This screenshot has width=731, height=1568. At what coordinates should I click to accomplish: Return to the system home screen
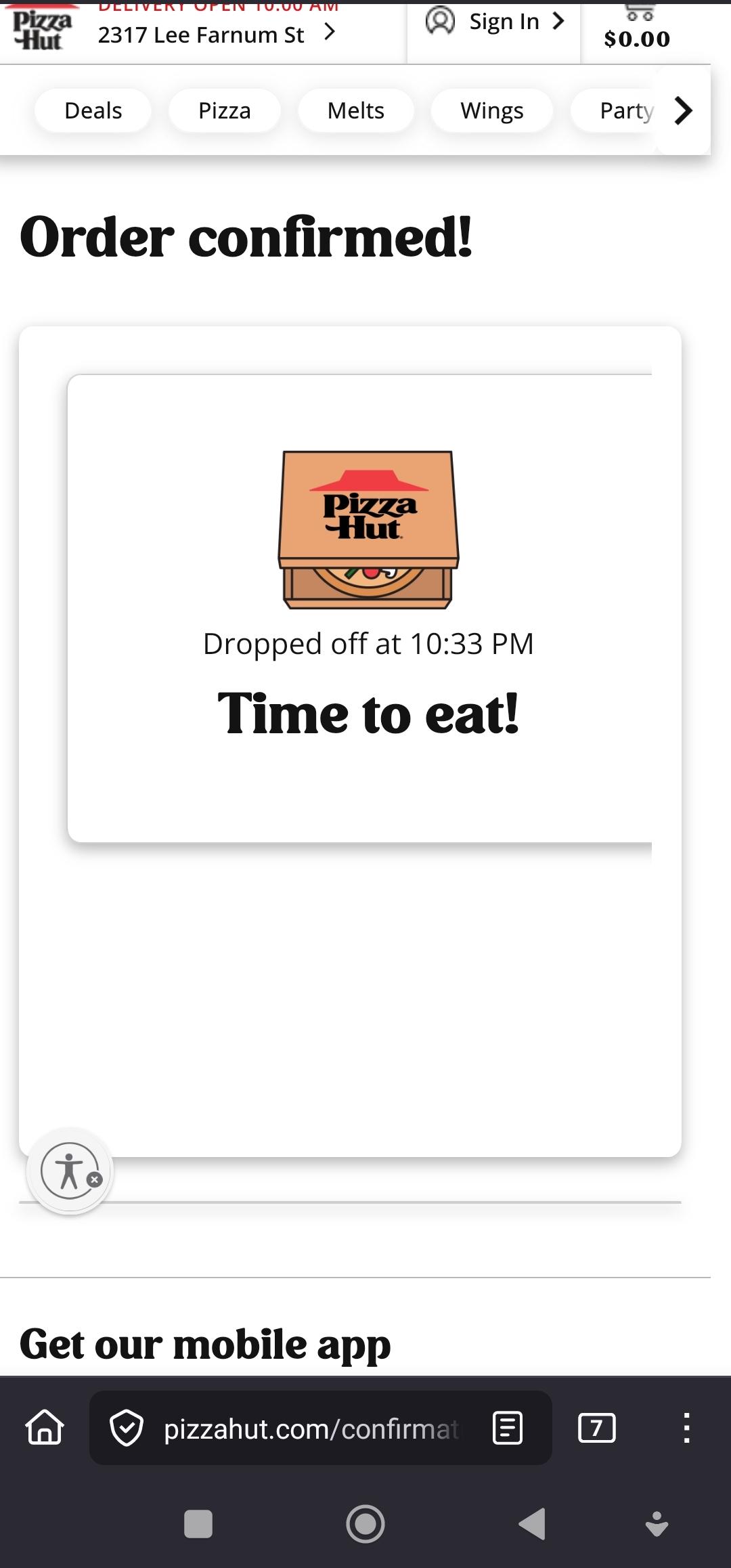[x=365, y=1524]
